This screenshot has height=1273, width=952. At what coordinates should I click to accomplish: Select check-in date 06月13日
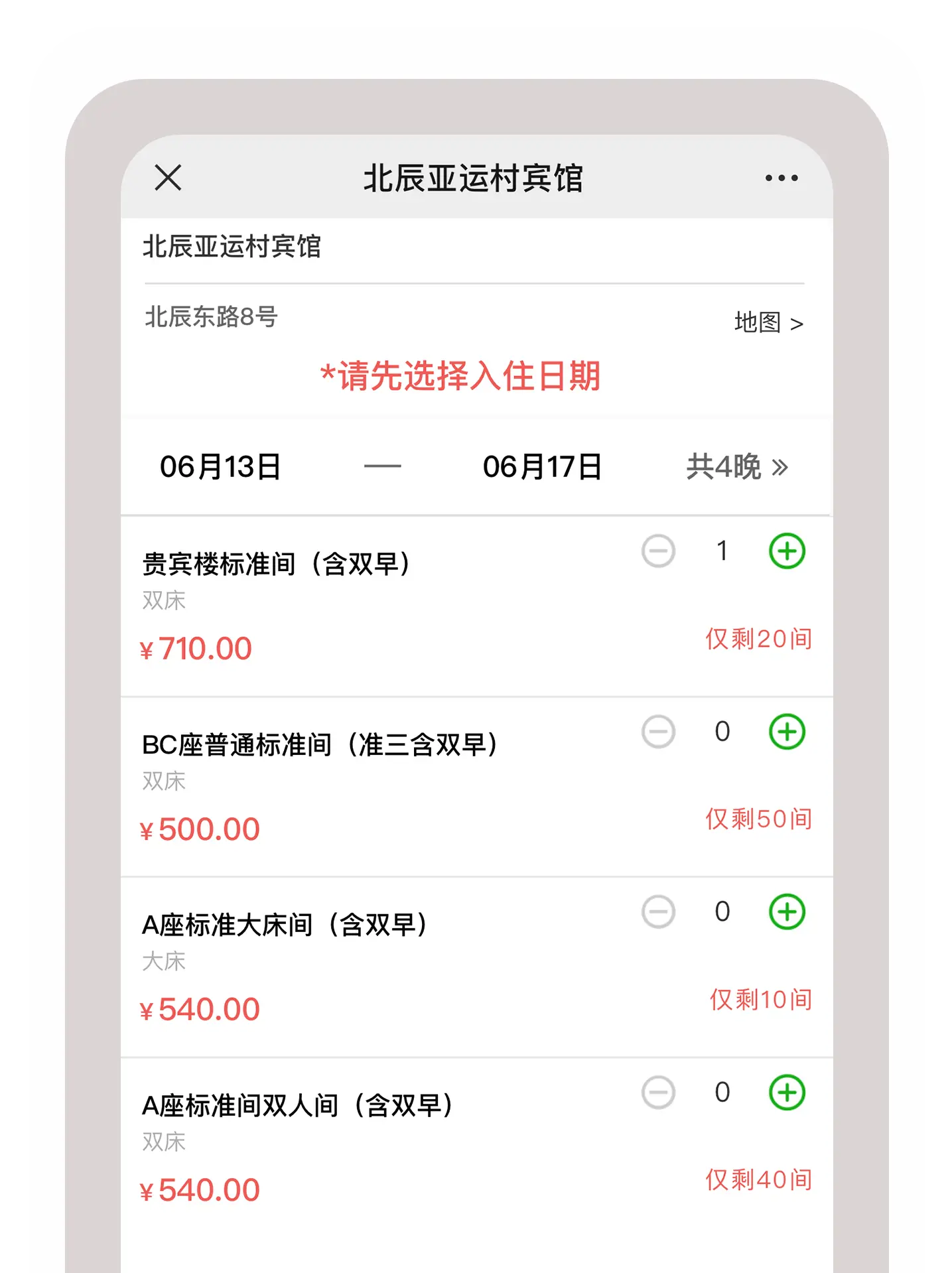pyautogui.click(x=220, y=466)
